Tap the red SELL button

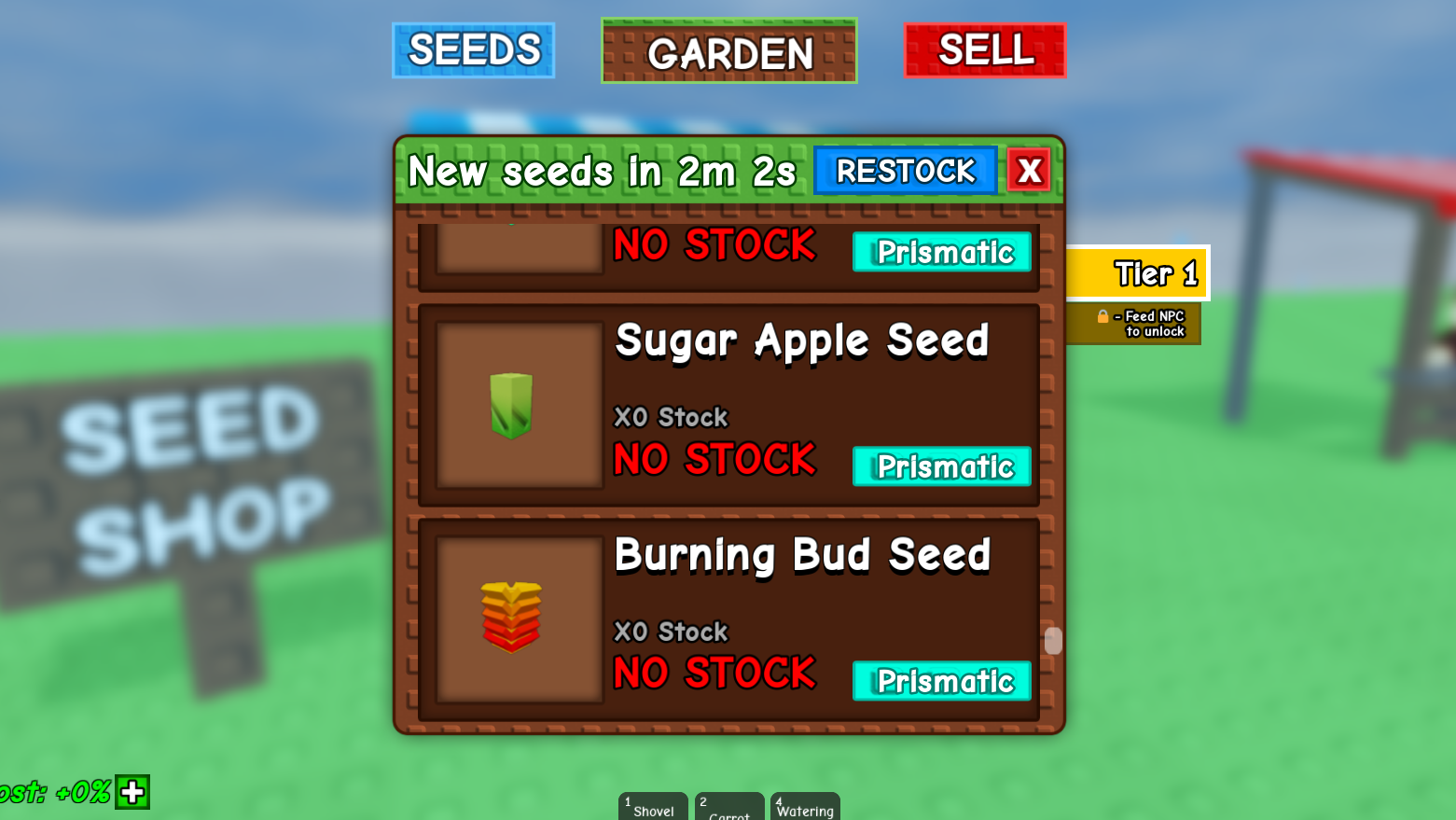(x=984, y=50)
